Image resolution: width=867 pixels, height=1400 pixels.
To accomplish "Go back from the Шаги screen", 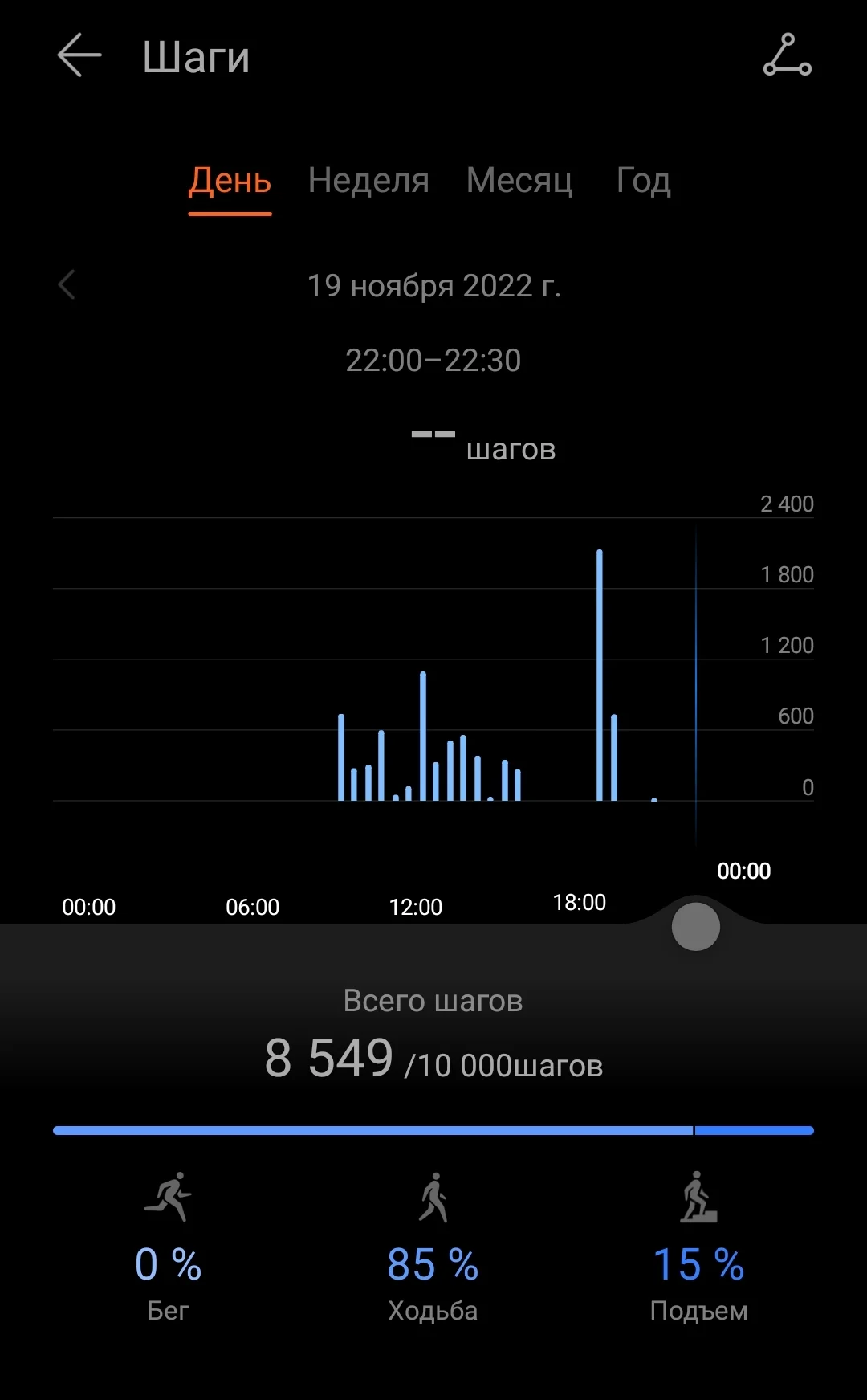I will [x=79, y=55].
